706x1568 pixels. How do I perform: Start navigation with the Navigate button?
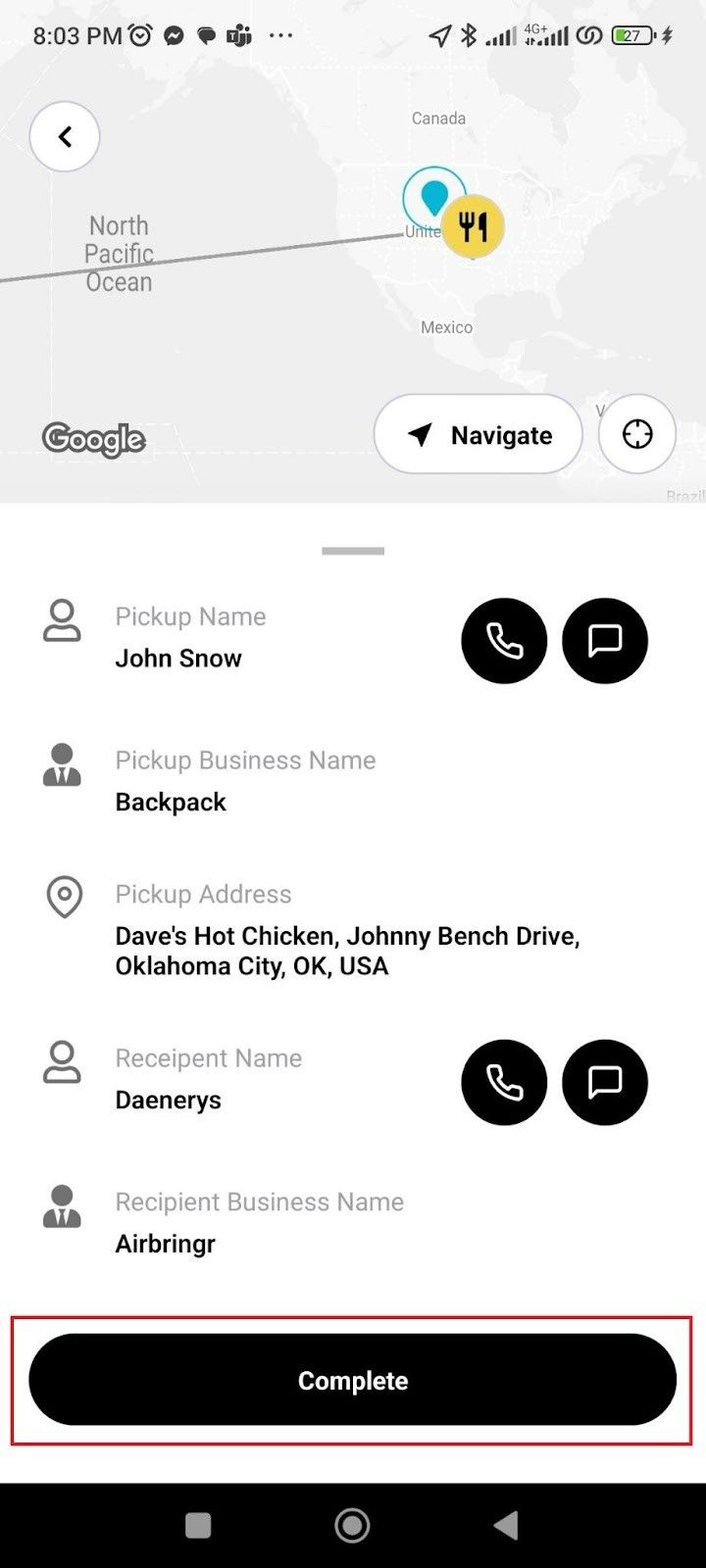[x=479, y=435]
